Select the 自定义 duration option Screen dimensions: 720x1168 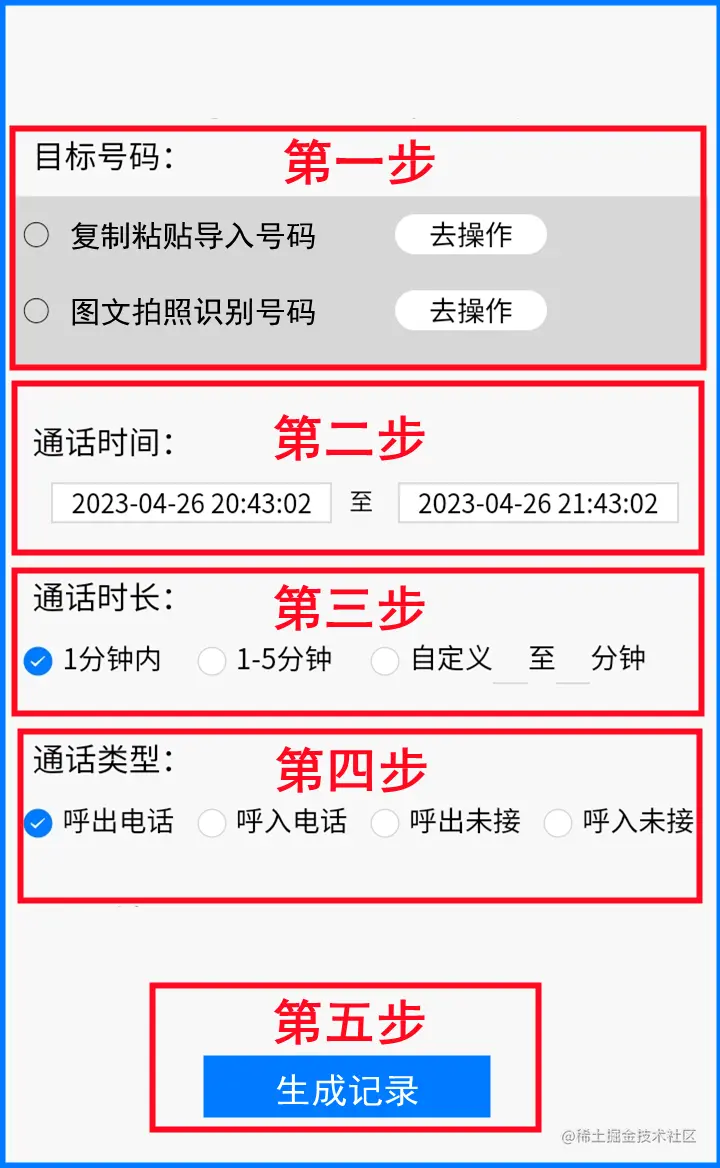tap(384, 661)
